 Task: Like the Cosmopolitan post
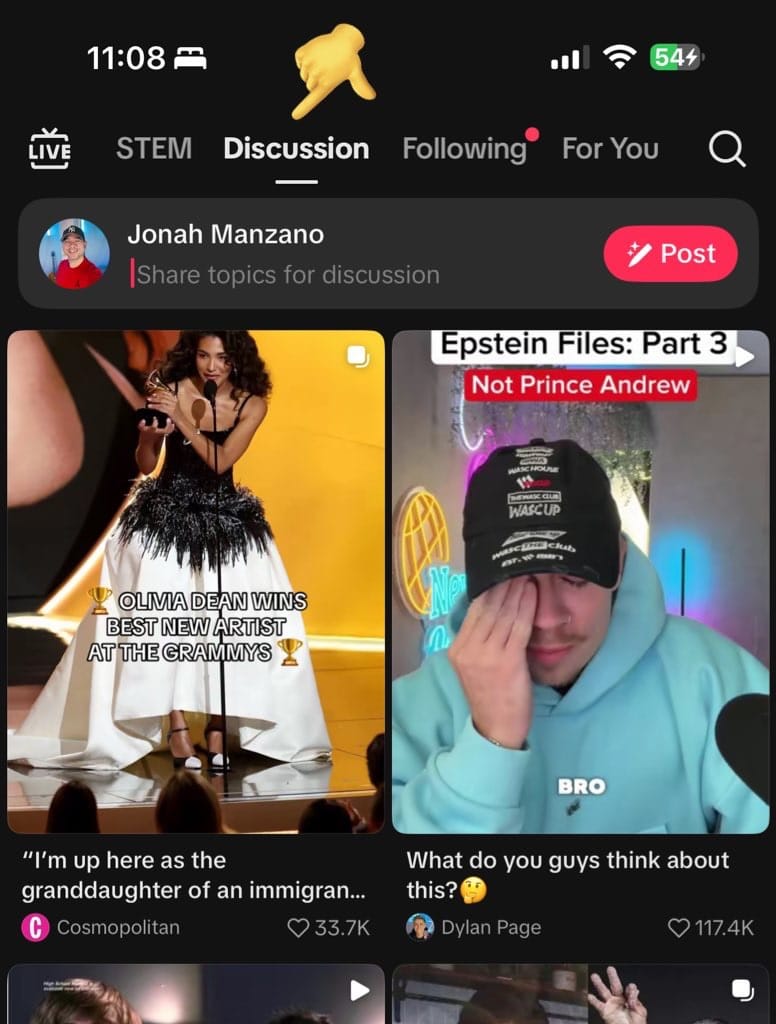click(298, 928)
